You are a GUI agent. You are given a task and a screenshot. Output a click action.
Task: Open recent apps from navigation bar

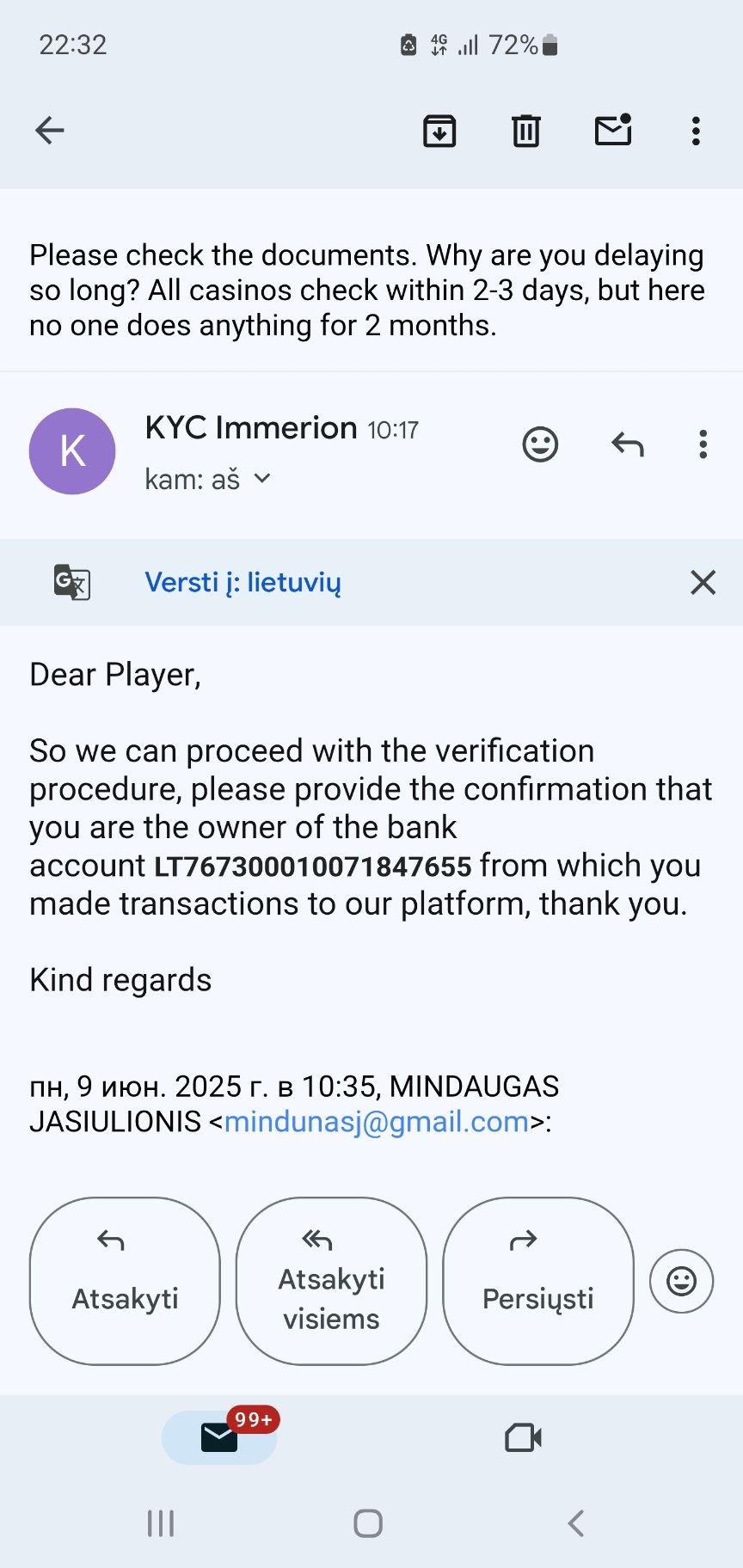click(161, 1523)
